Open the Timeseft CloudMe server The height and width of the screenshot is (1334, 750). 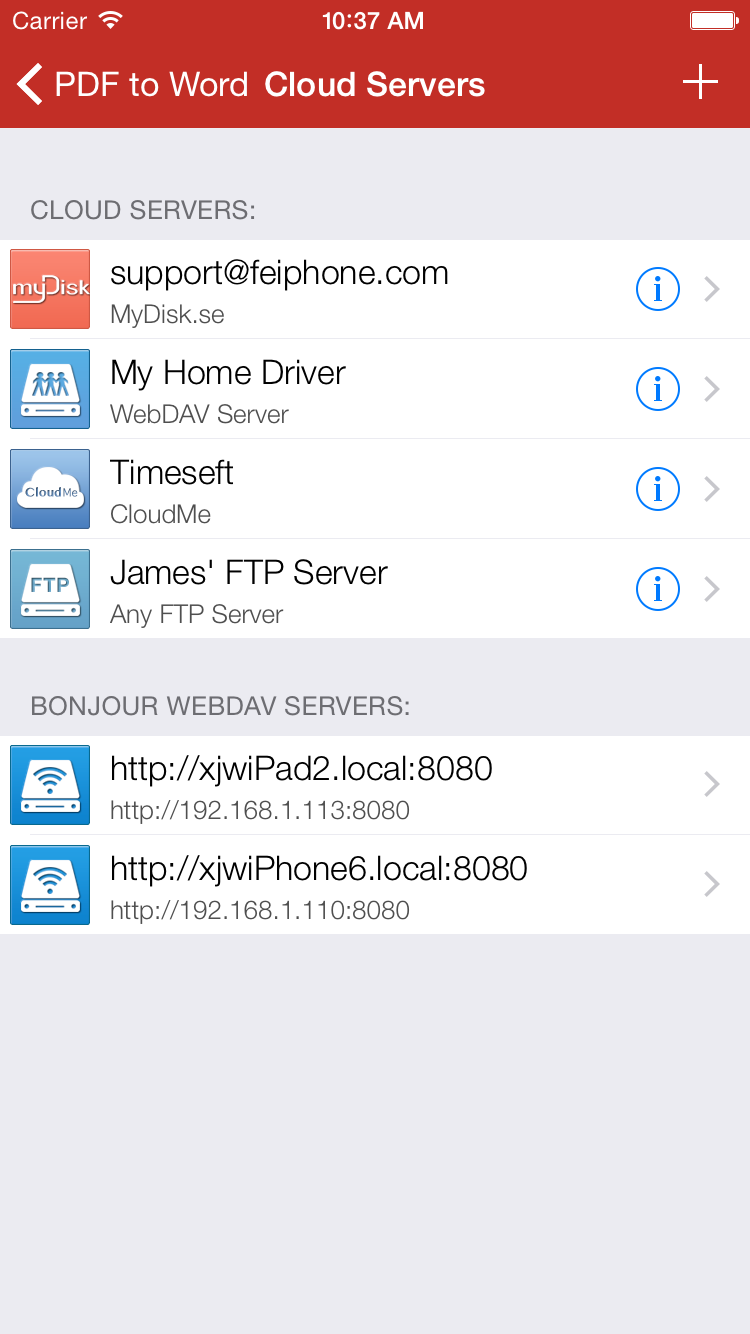coord(375,489)
